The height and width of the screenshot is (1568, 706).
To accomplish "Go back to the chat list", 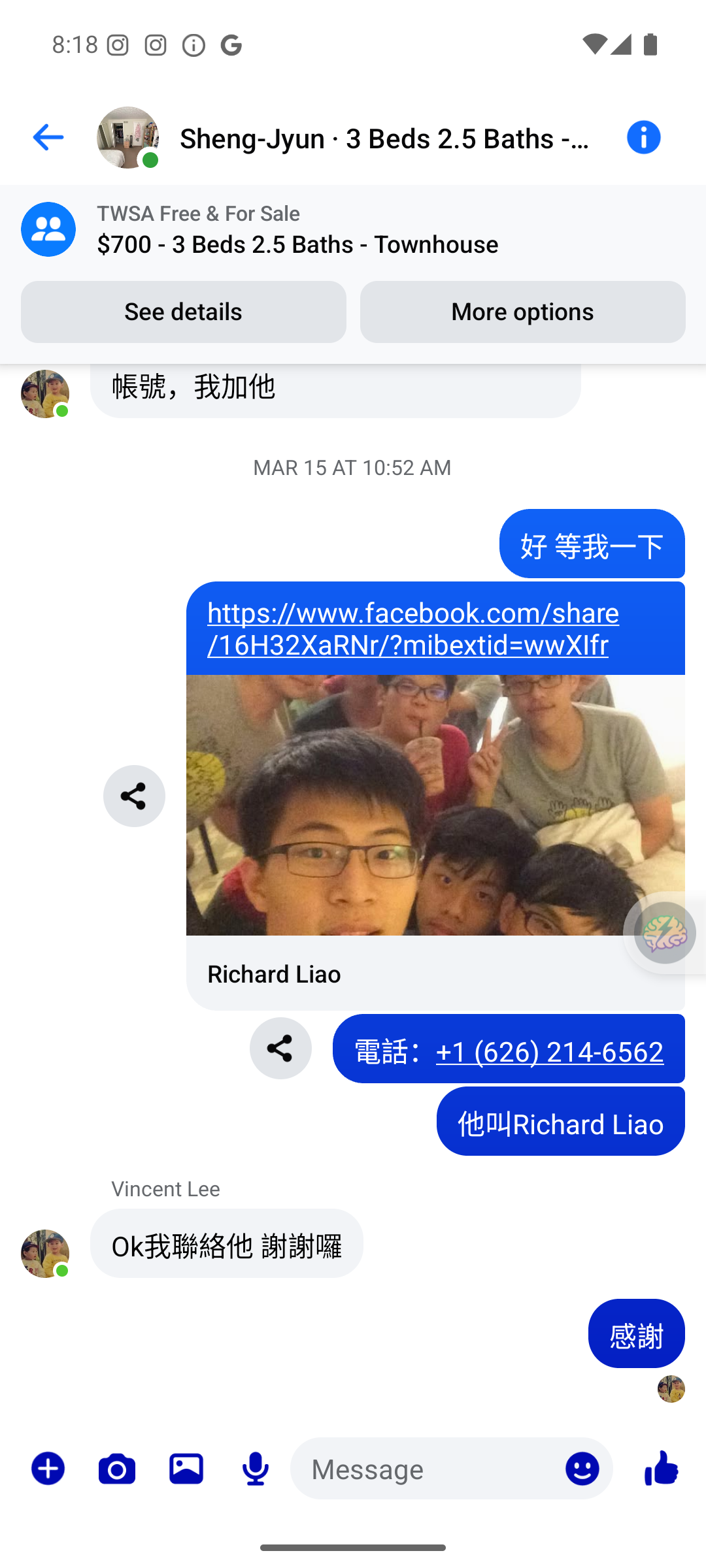I will pos(48,137).
